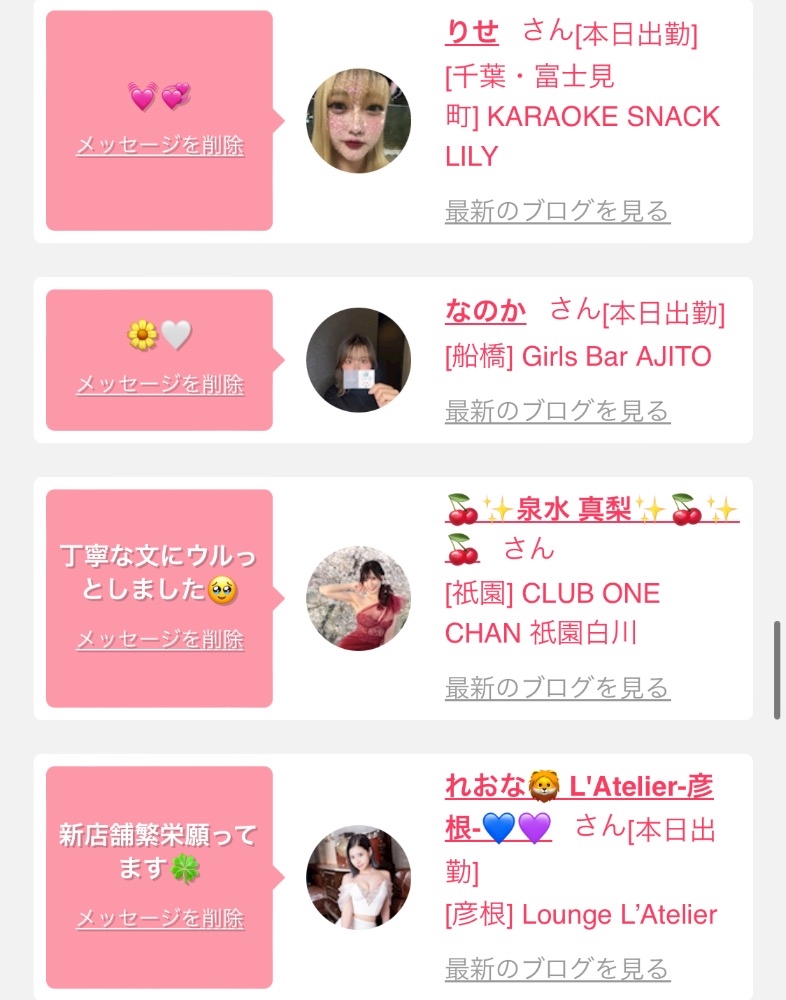Delete the message sent to りせ
The height and width of the screenshot is (1000, 786).
click(160, 145)
